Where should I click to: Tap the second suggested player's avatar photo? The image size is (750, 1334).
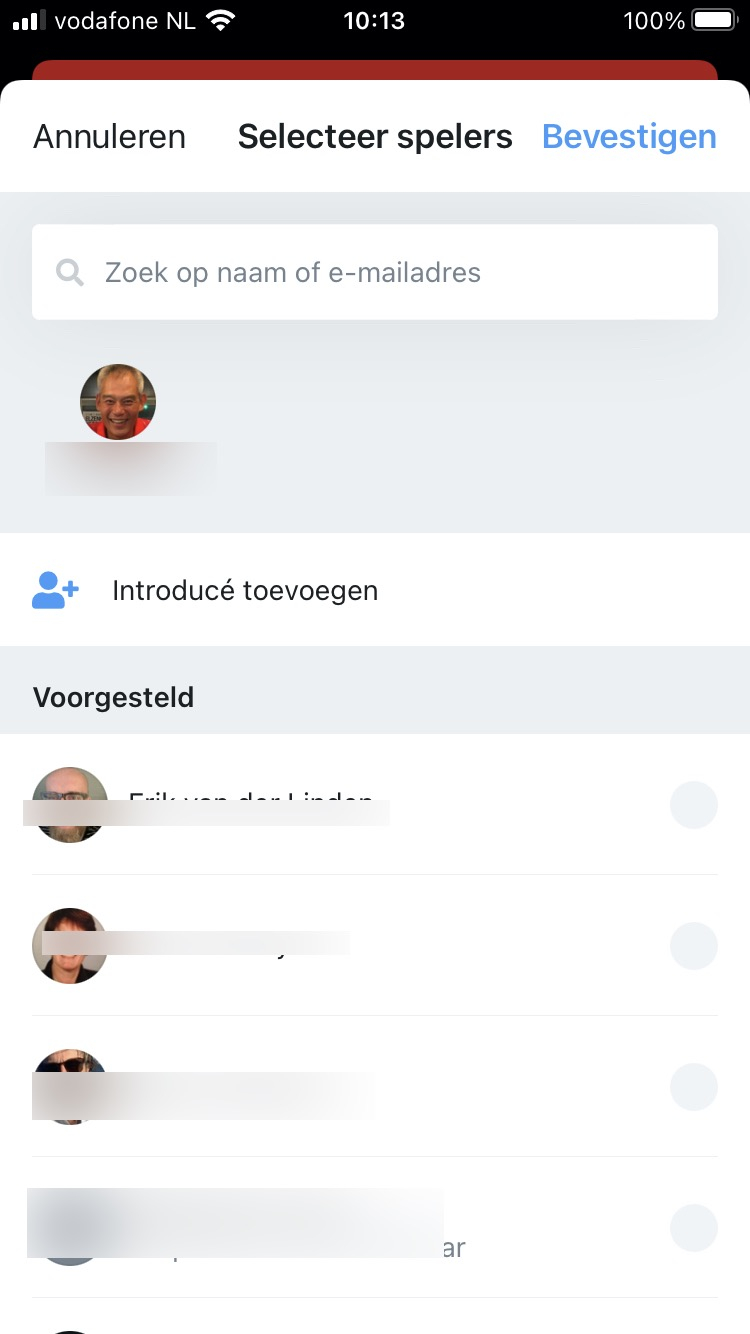69,946
